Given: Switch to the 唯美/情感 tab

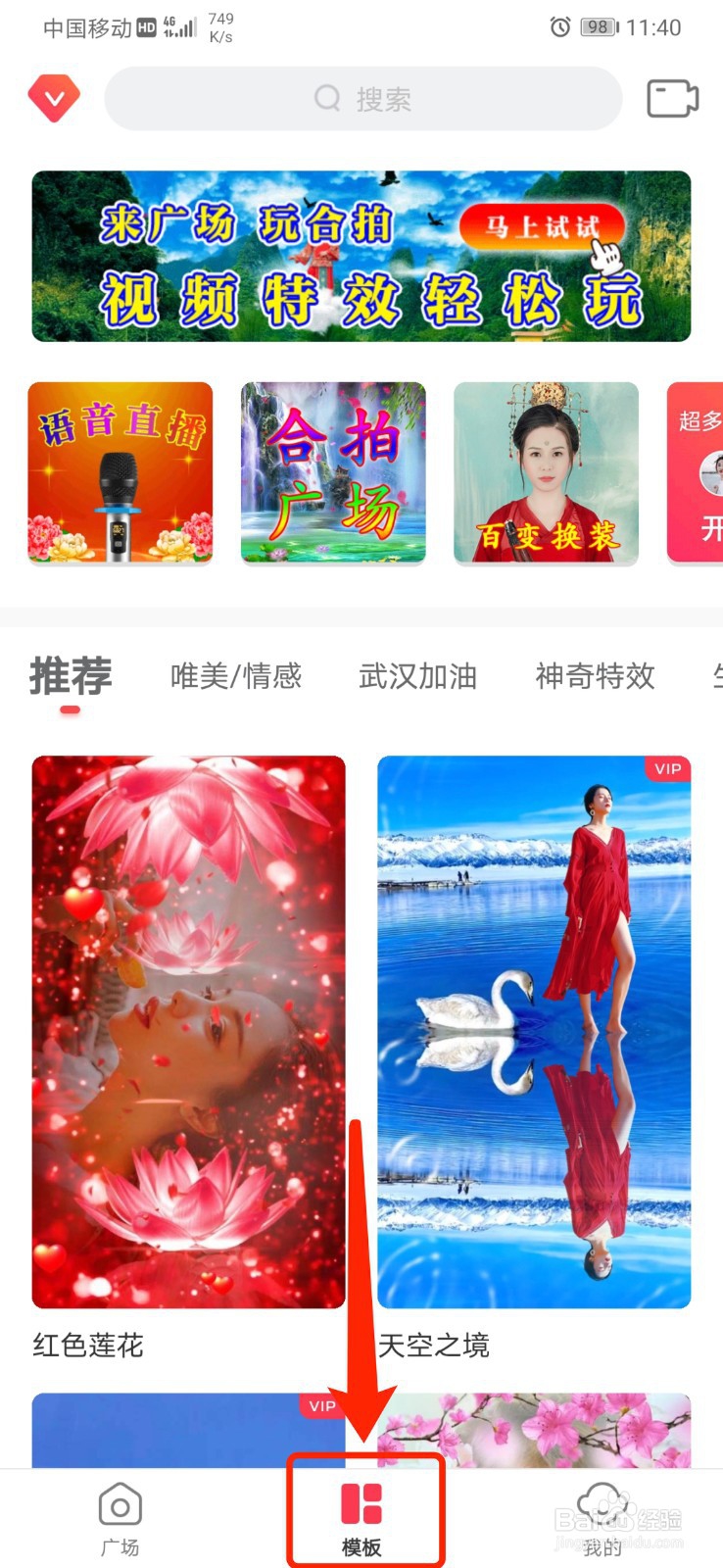Looking at the screenshot, I should (x=235, y=676).
